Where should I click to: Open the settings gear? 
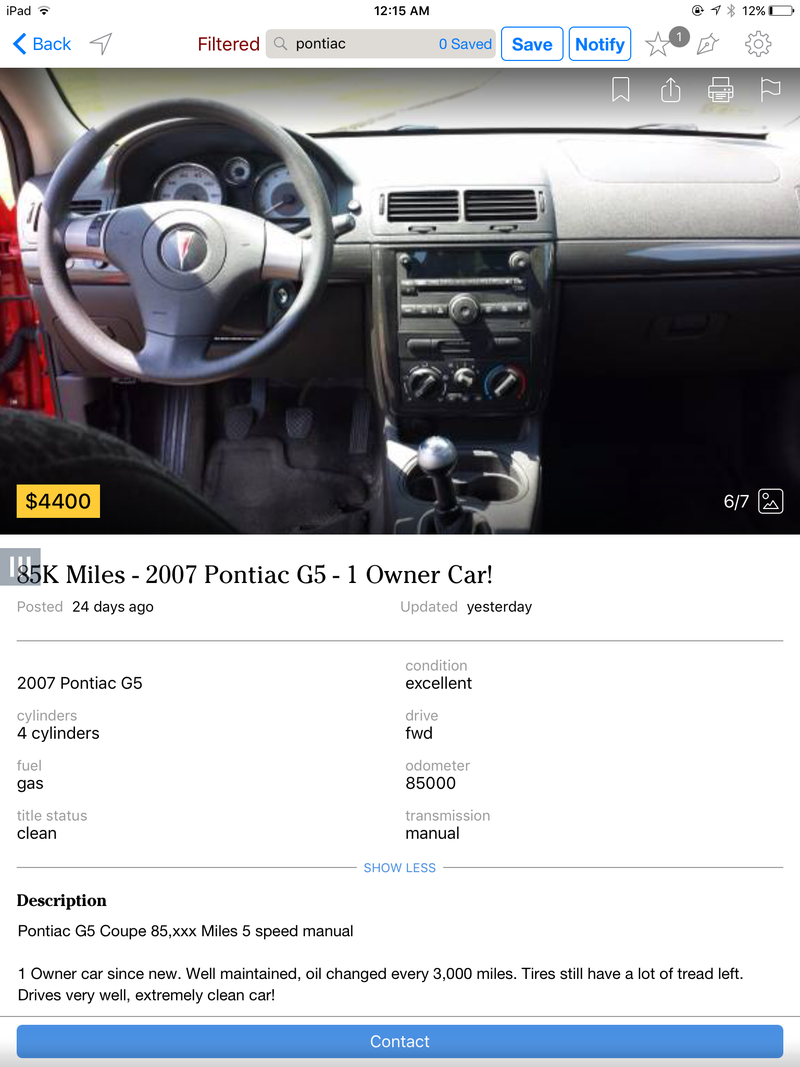click(758, 44)
